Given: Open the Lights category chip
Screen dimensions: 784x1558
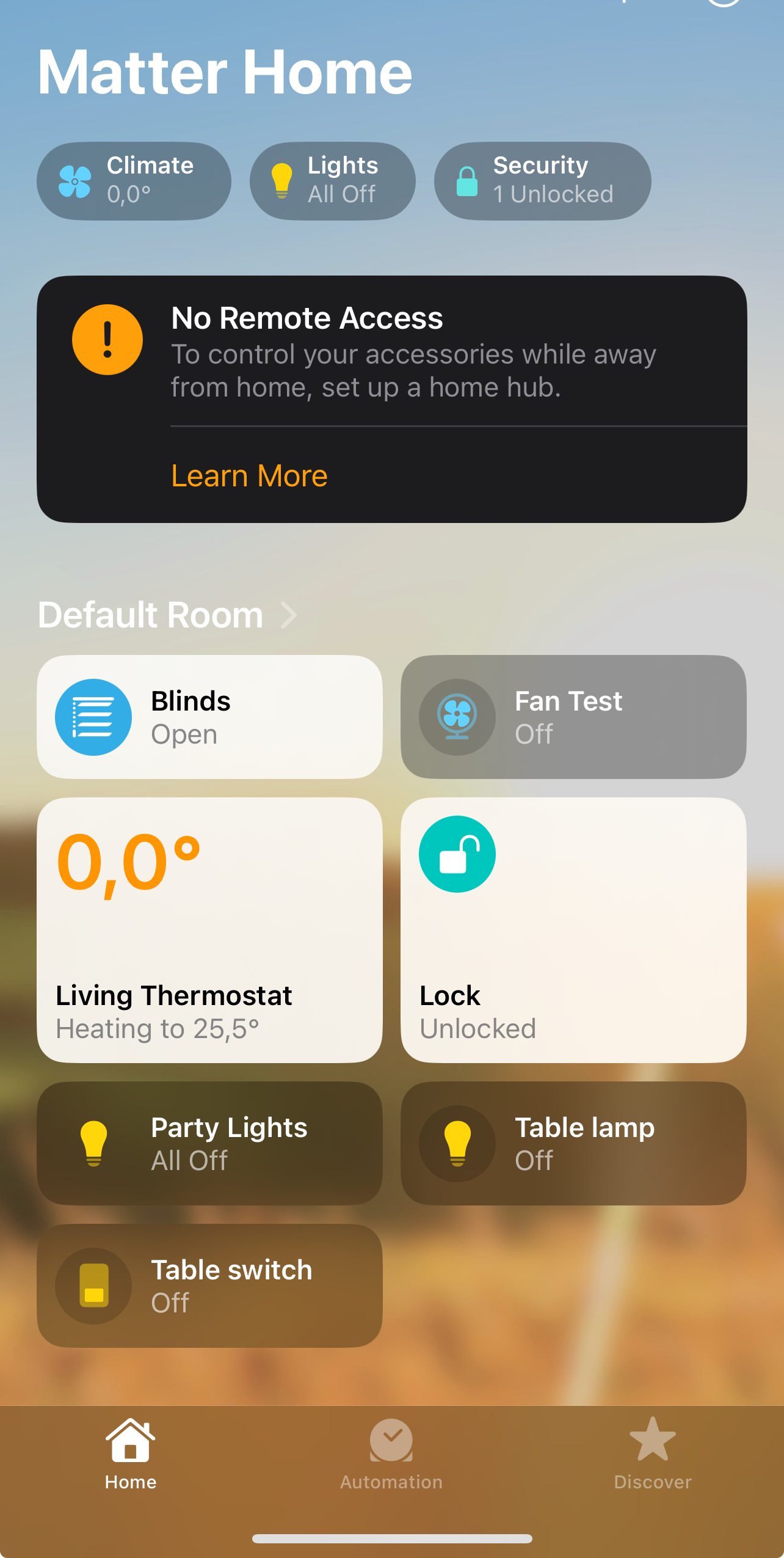Looking at the screenshot, I should pyautogui.click(x=332, y=181).
